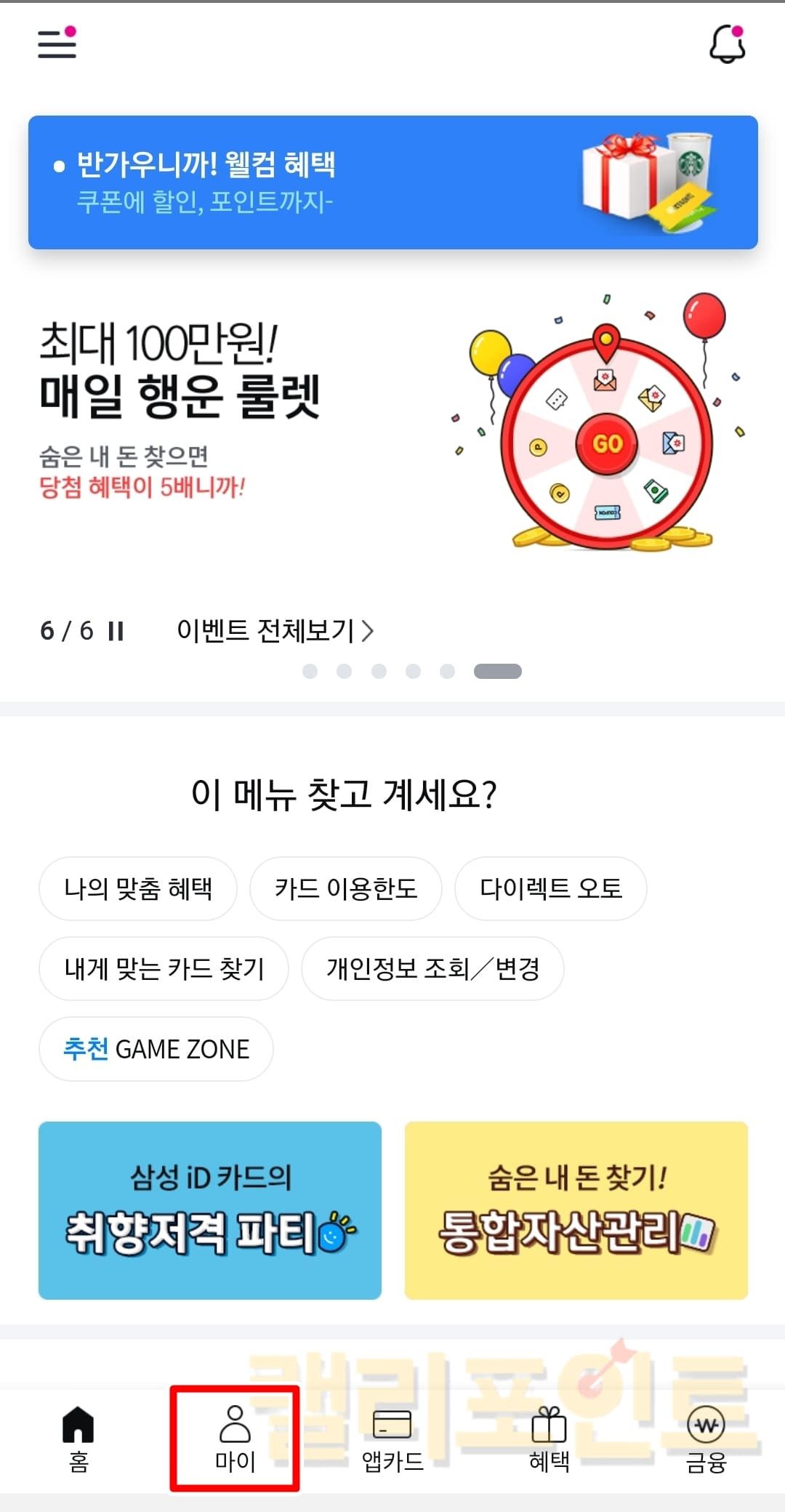Screen dimensions: 785x1512
Task: Open the 웰컴 혜택 welcome benefits banner
Action: coord(392,182)
